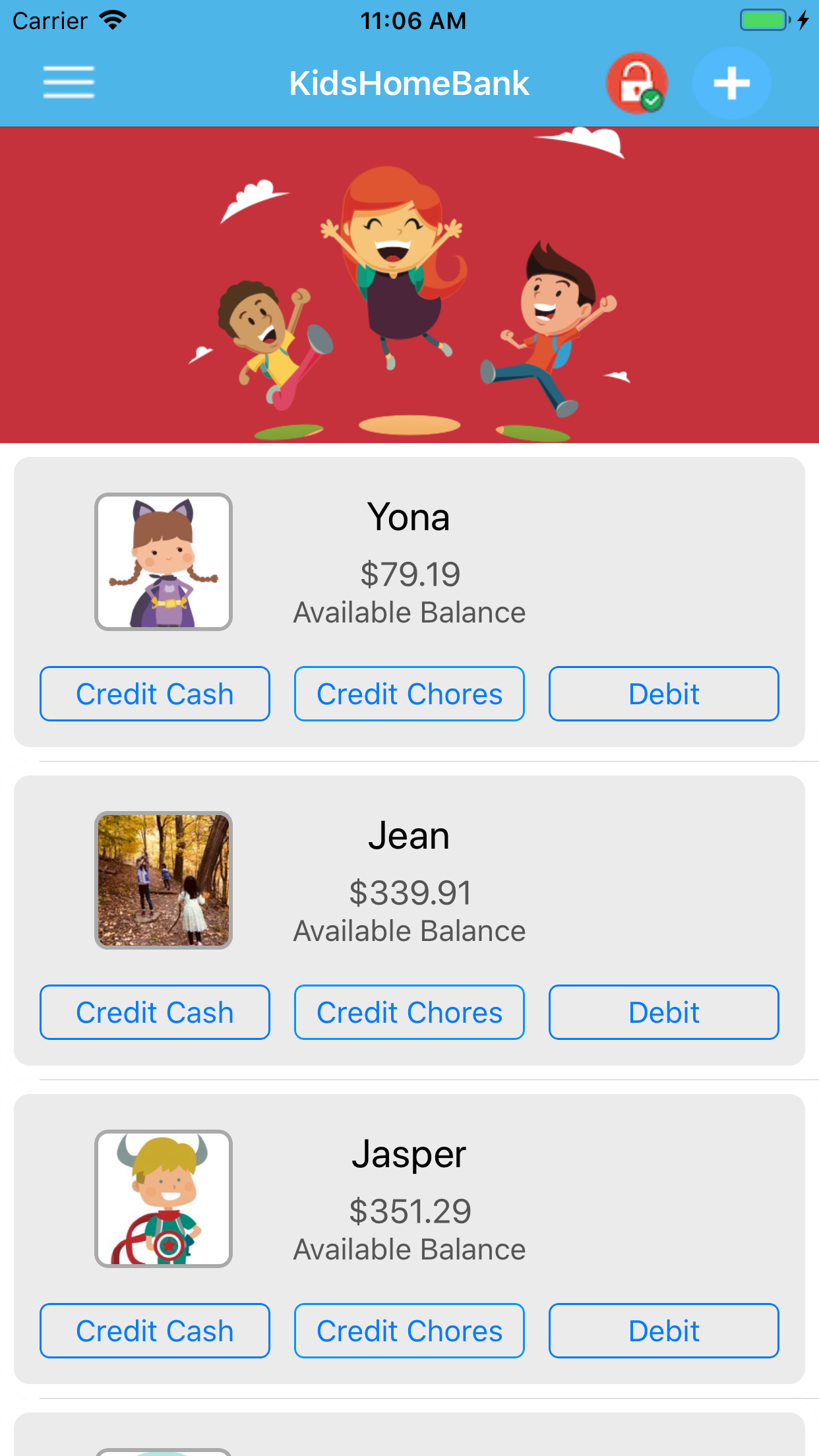The height and width of the screenshot is (1456, 819).
Task: Debit from Jasper's balance
Action: point(663,1331)
